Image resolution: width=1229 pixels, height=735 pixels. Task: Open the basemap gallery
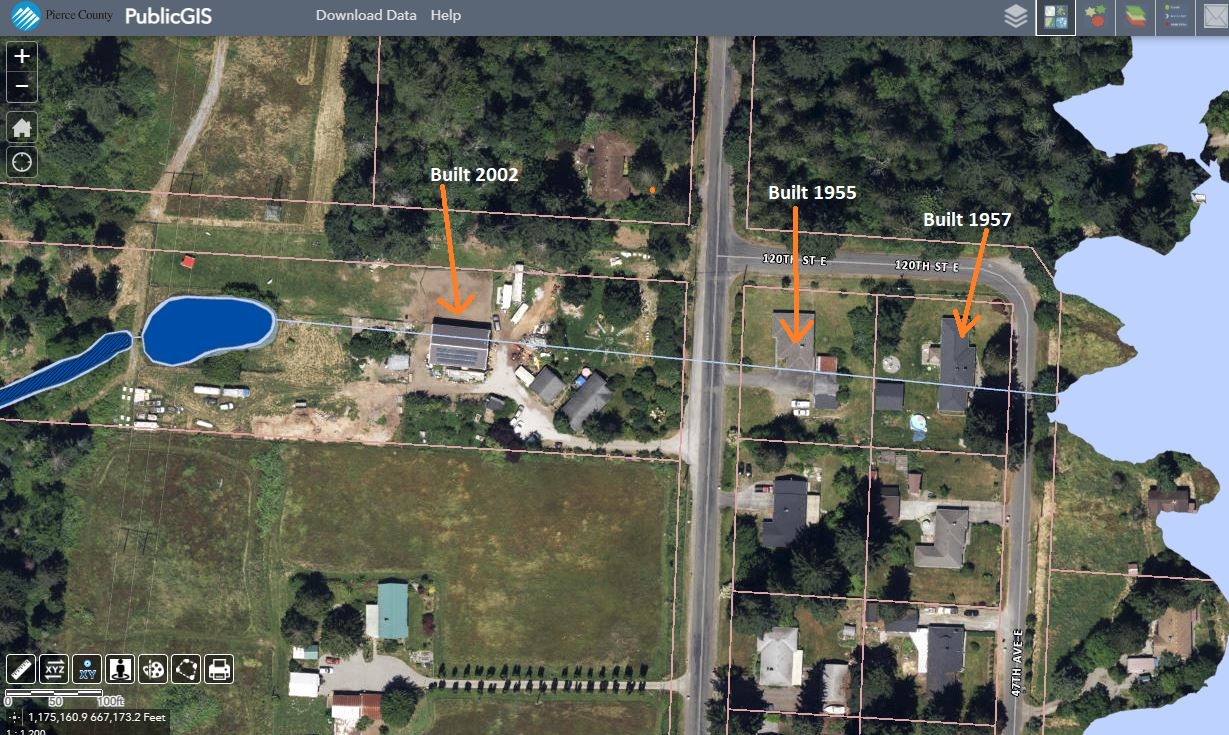coord(1056,17)
